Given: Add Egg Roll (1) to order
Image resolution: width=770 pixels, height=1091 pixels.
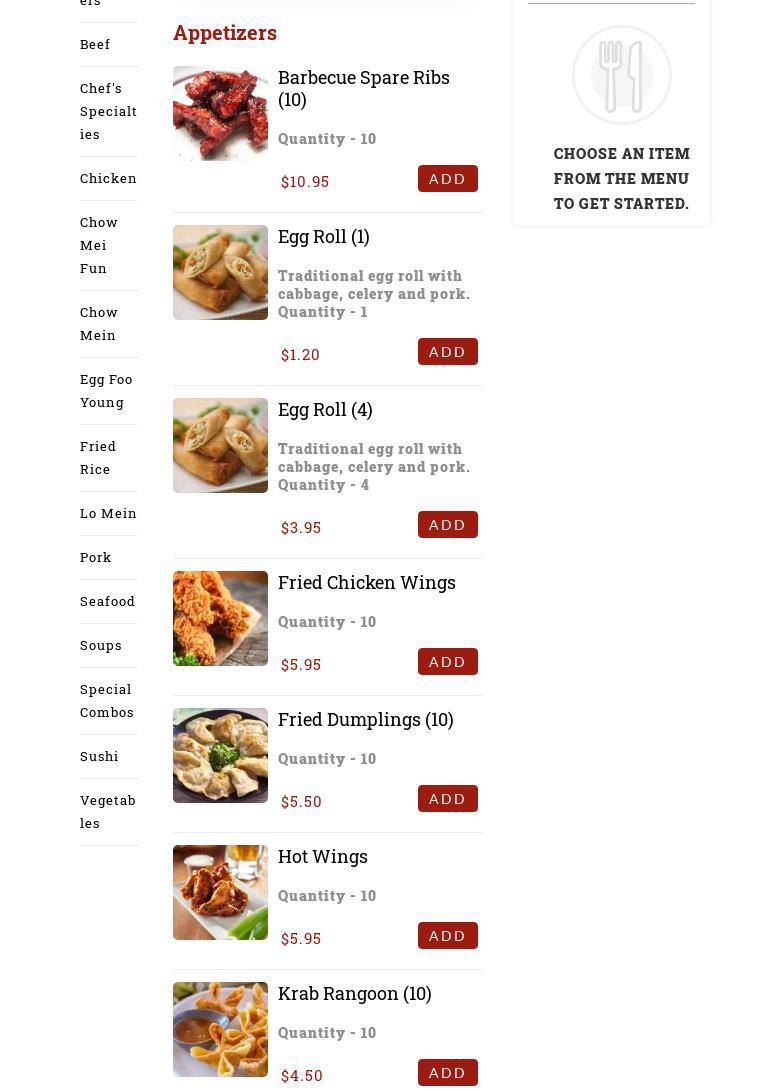Looking at the screenshot, I should click(447, 352).
